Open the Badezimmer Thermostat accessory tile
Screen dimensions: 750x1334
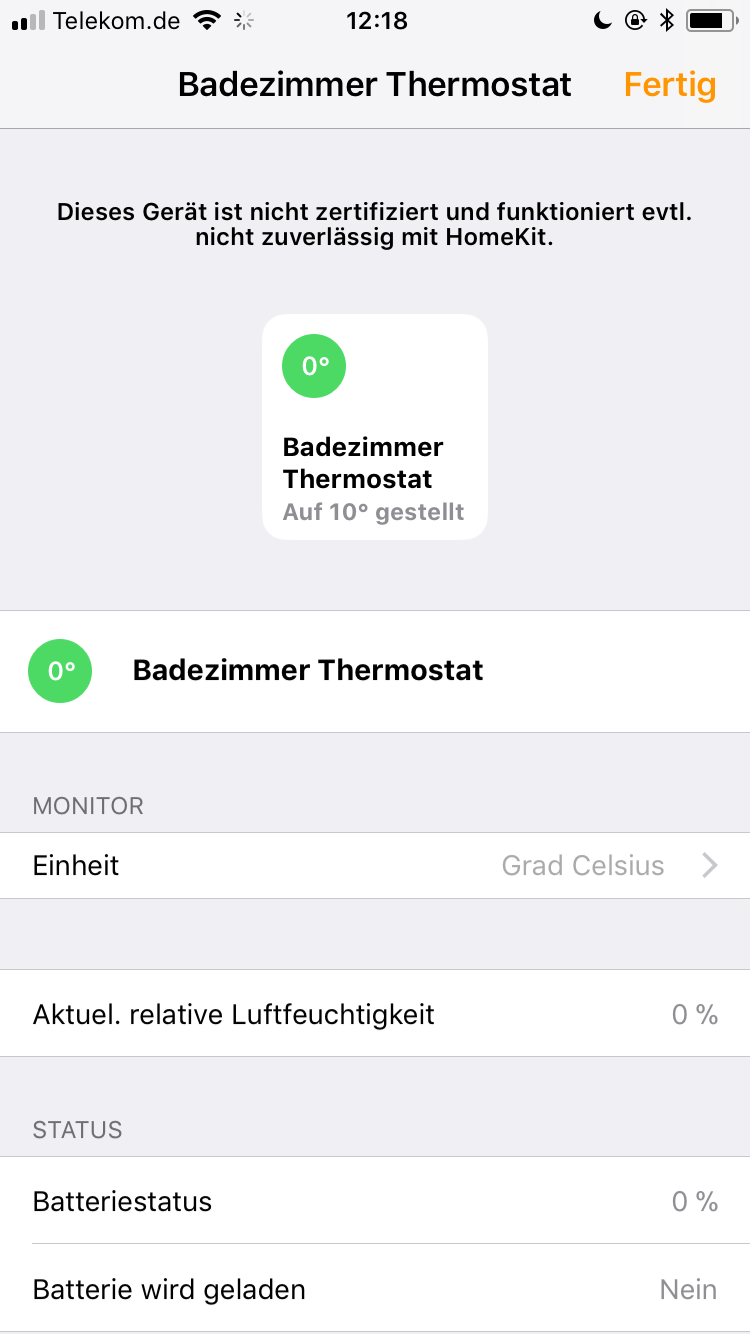(x=374, y=428)
